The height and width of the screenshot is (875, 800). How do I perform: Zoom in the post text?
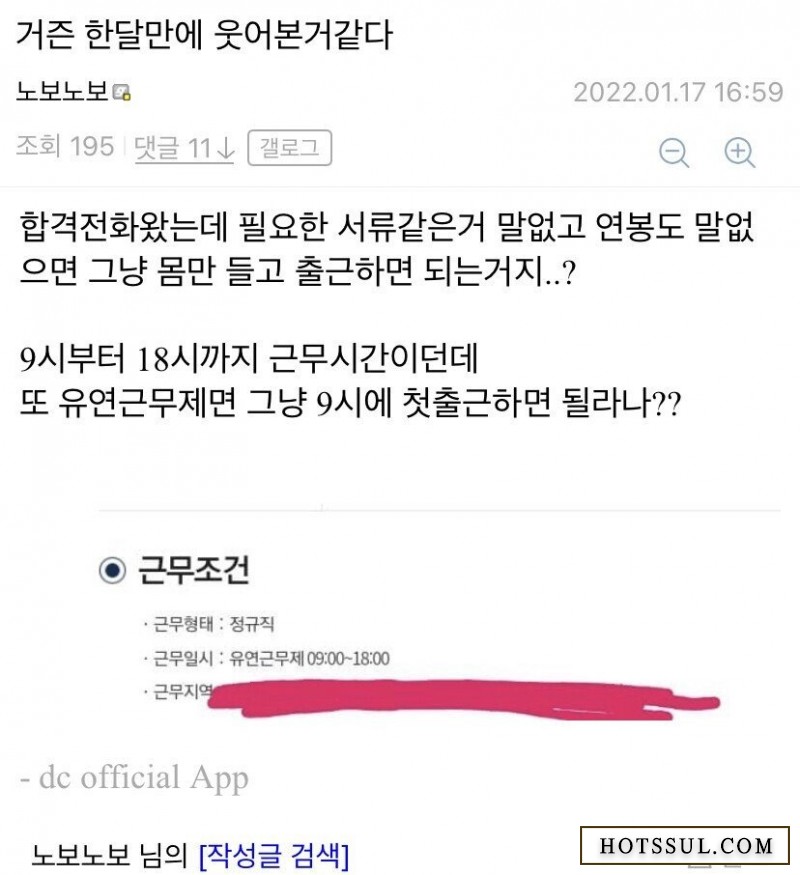[x=739, y=152]
